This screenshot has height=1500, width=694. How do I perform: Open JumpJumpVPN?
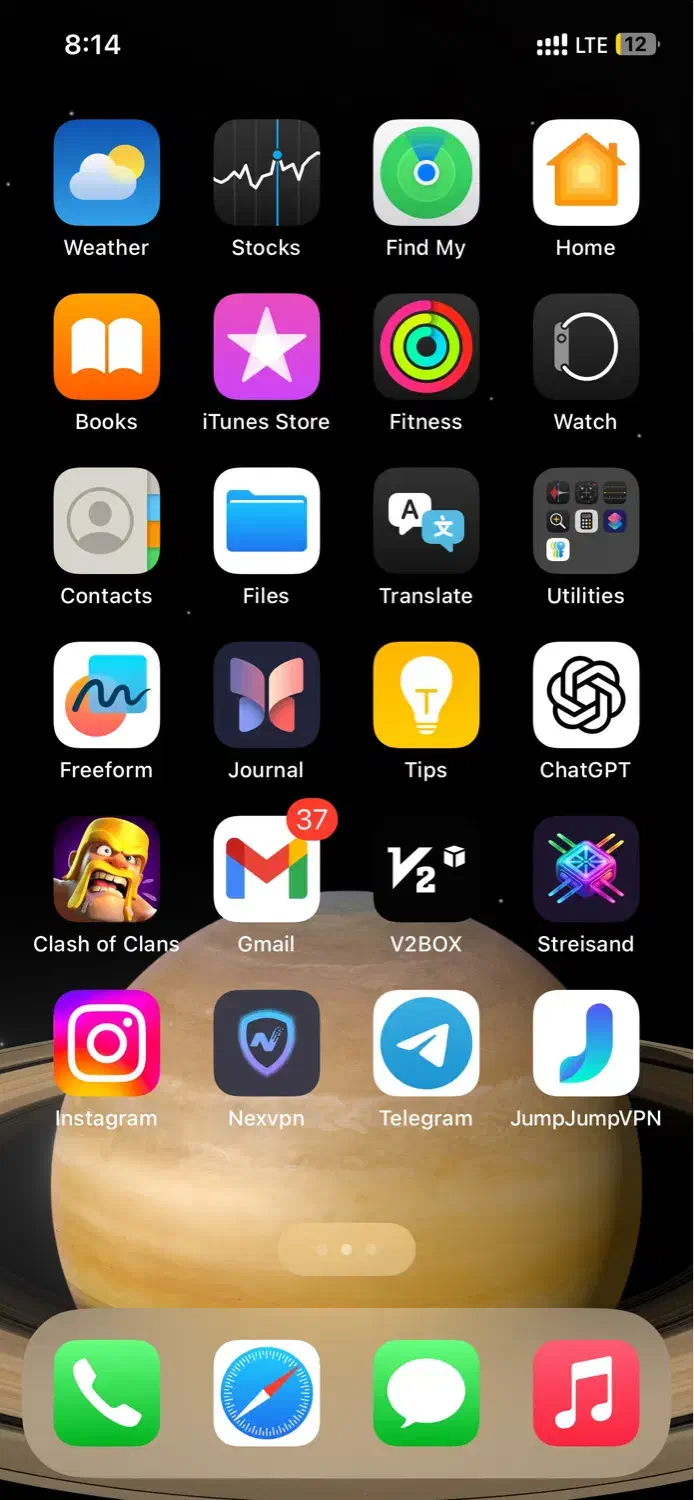click(586, 1043)
